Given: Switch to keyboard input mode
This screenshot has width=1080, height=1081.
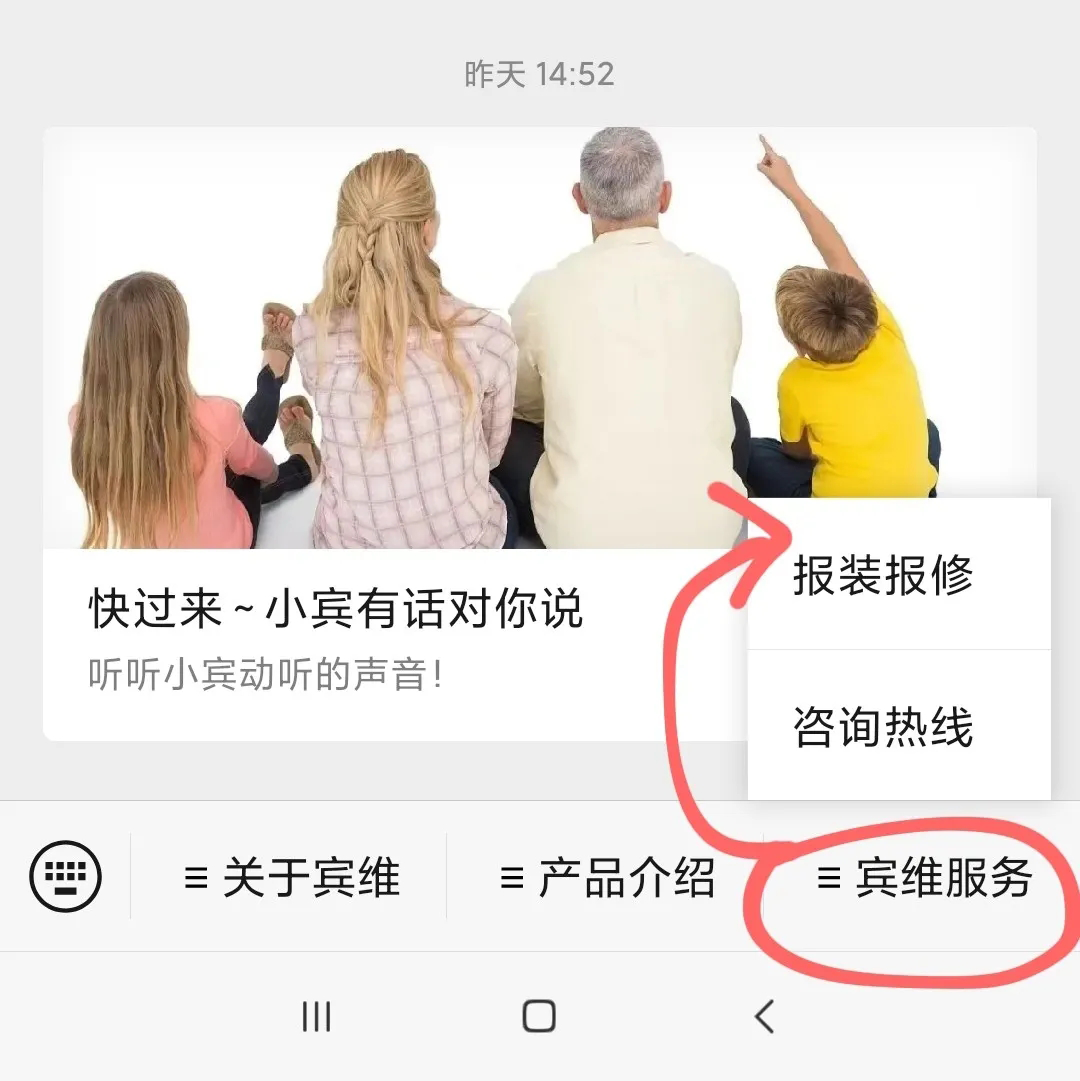Looking at the screenshot, I should tap(66, 877).
